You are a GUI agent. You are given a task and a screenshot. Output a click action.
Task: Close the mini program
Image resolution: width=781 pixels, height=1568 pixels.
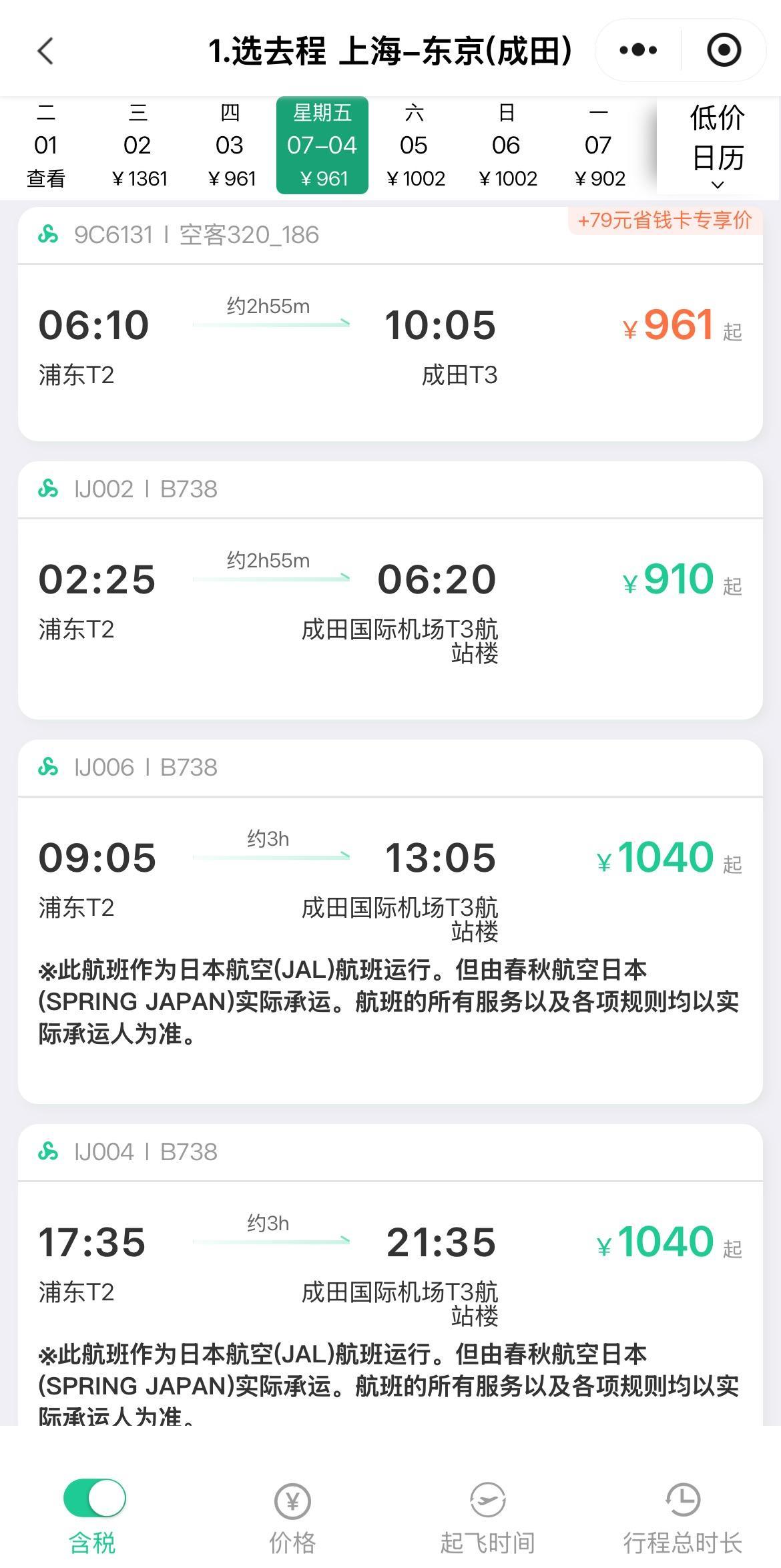click(x=724, y=51)
